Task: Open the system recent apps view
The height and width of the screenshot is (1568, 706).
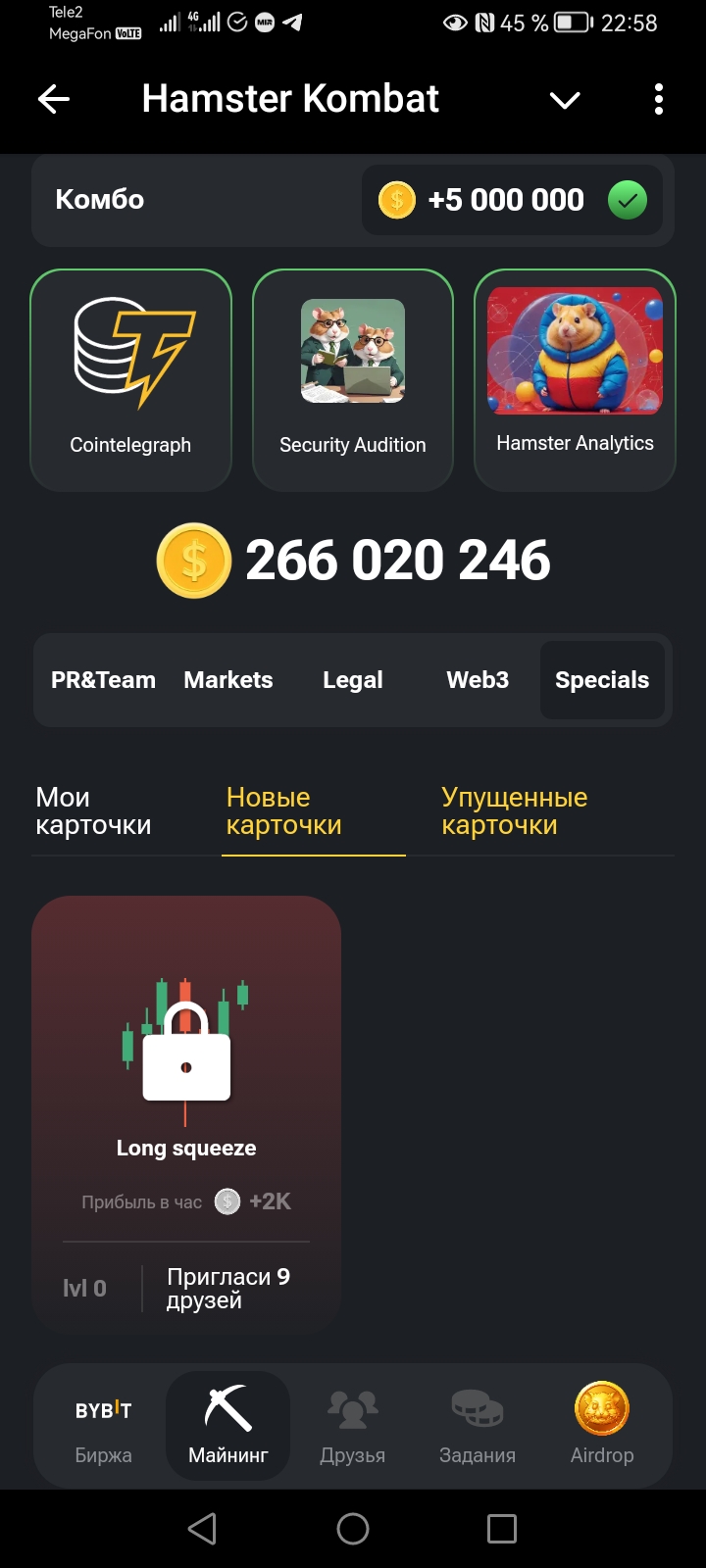Action: coord(502,1529)
